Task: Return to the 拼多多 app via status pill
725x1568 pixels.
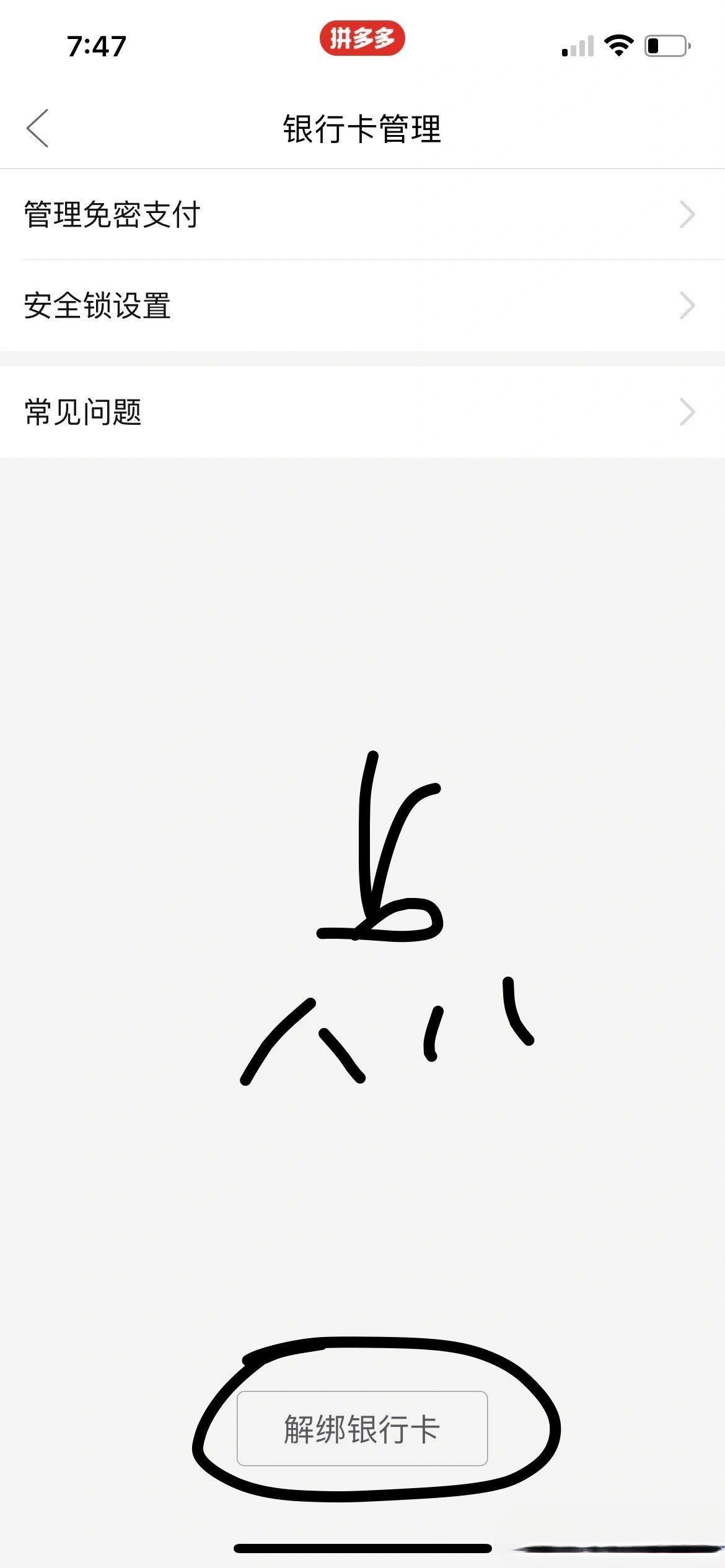Action: pos(362,38)
